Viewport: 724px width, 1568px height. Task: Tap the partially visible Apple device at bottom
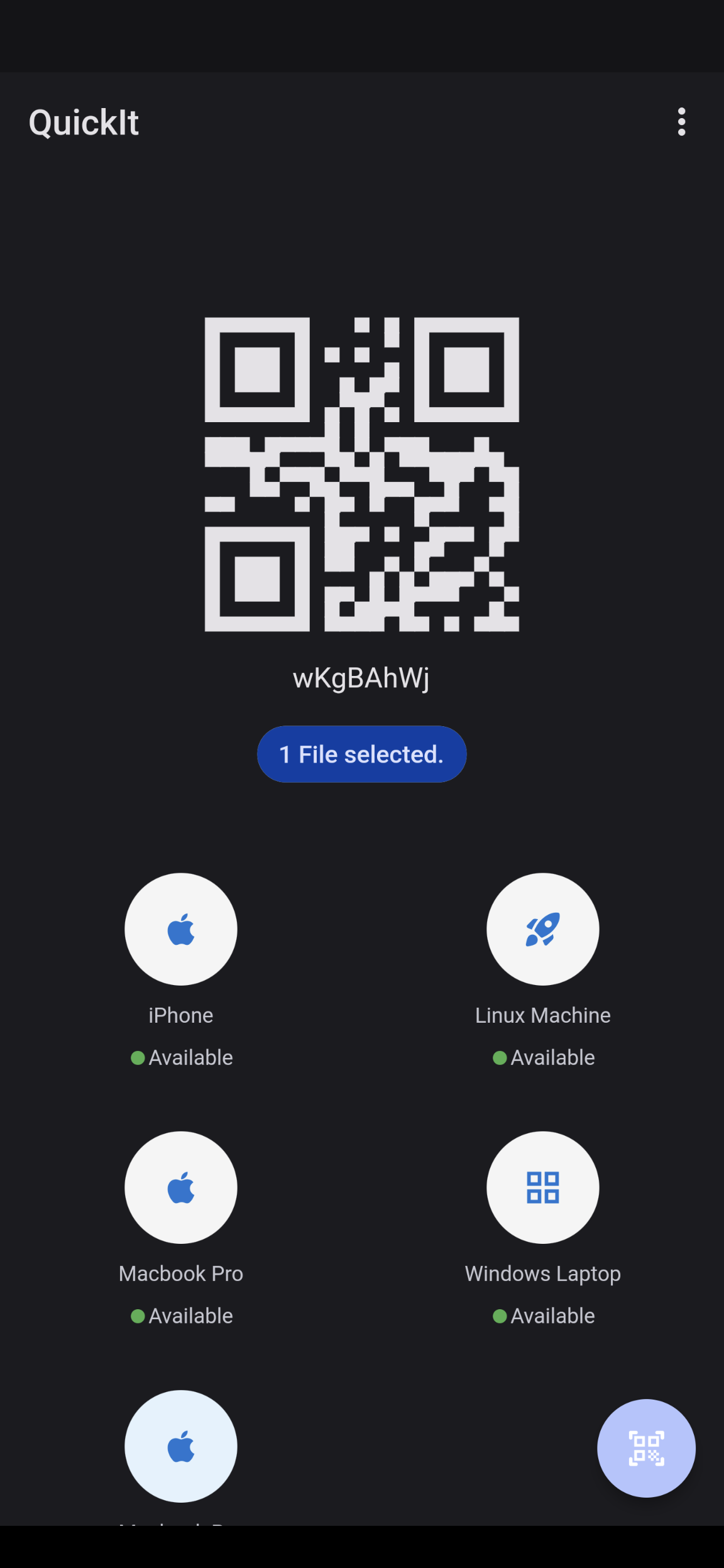[181, 1447]
